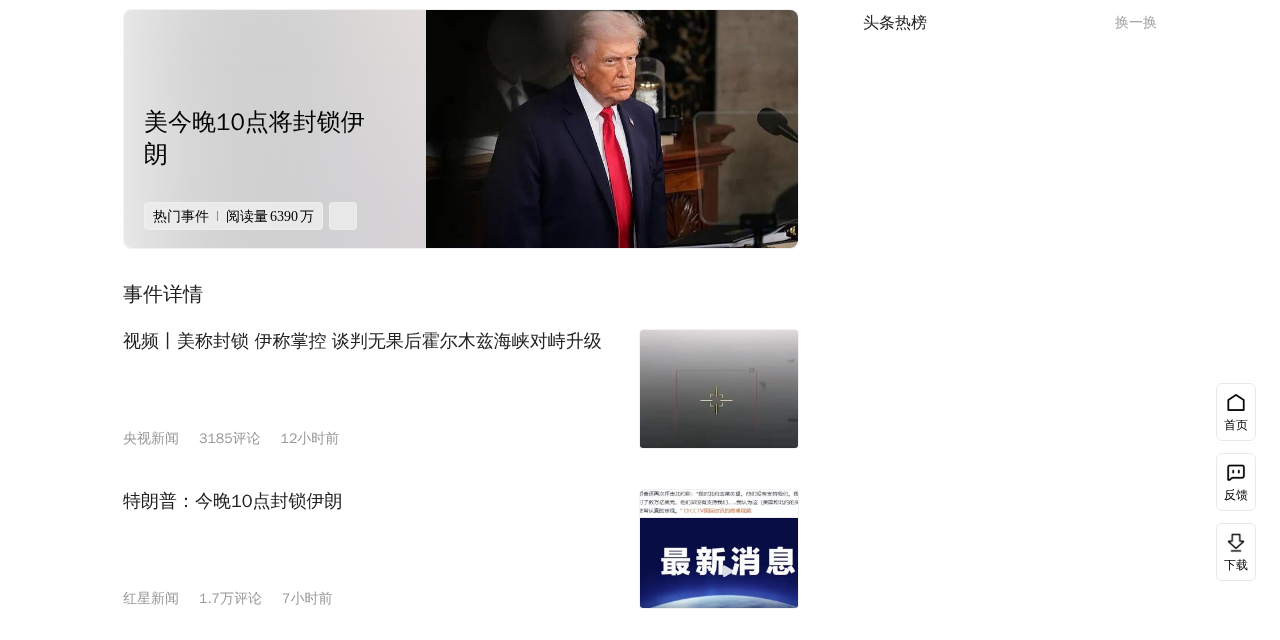Tap the 下载 download button
The height and width of the screenshot is (640, 1280).
(x=1235, y=552)
